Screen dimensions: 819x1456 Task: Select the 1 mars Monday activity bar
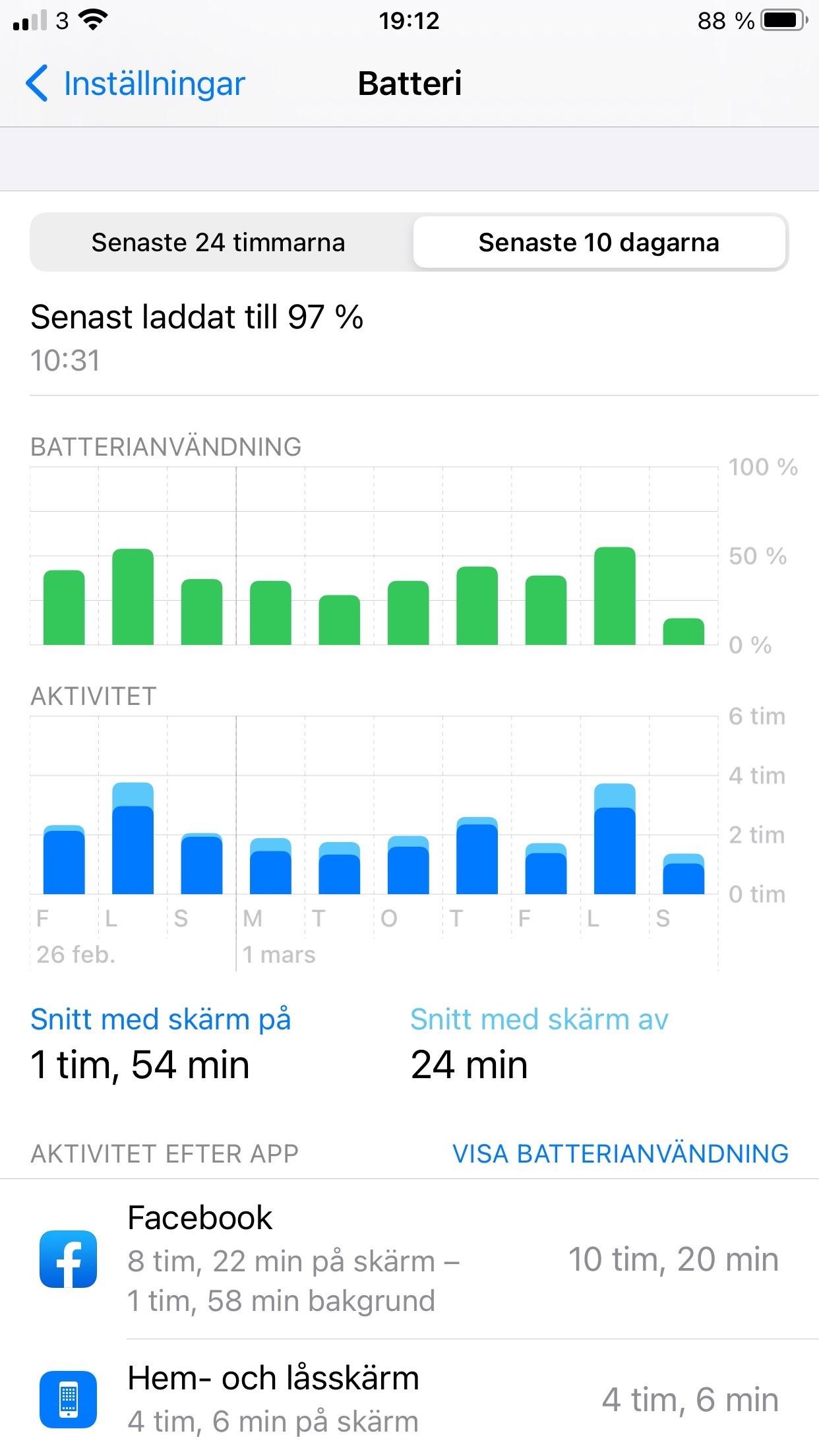[270, 866]
